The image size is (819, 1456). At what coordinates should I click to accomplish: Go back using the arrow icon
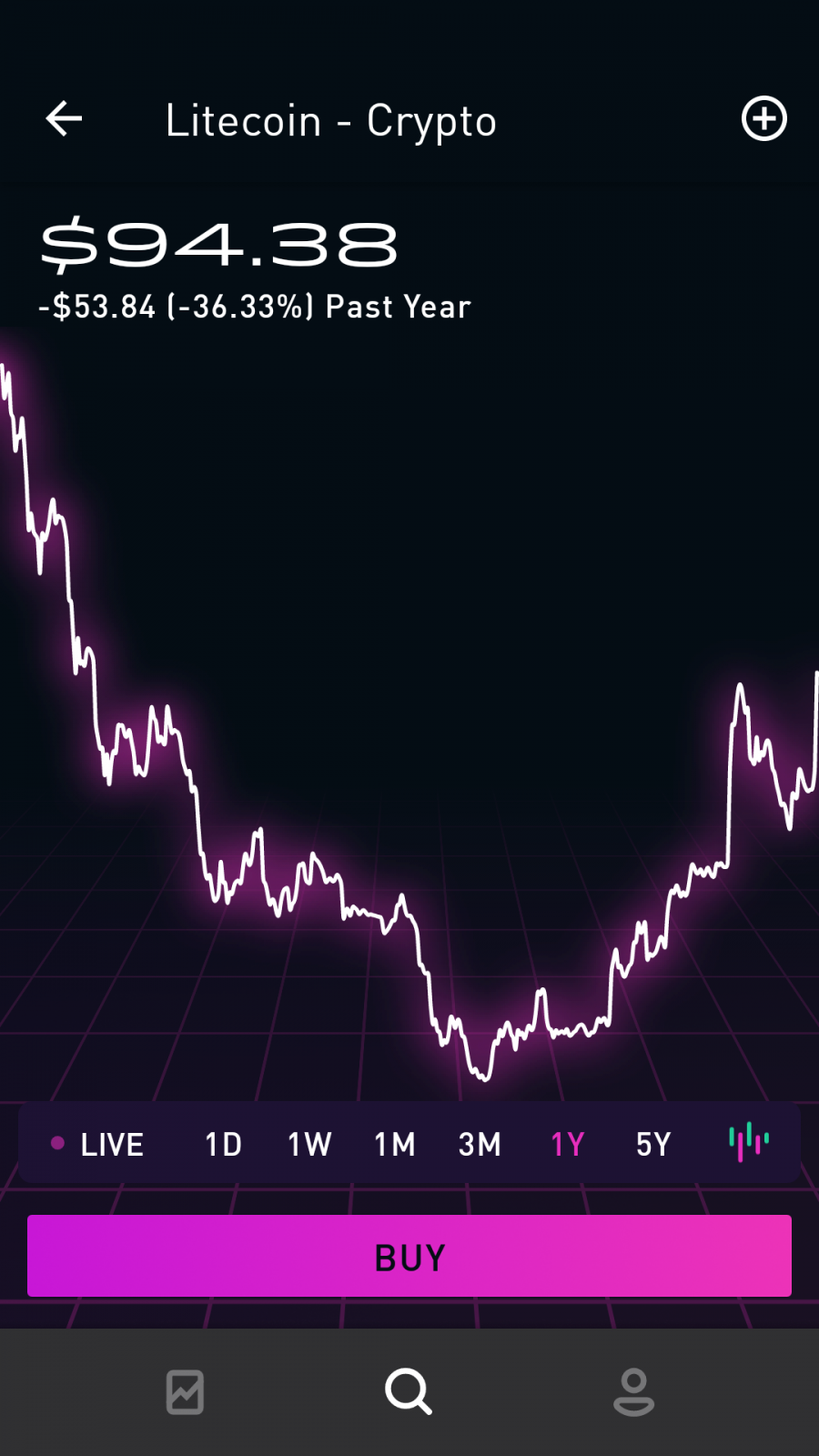coord(64,119)
